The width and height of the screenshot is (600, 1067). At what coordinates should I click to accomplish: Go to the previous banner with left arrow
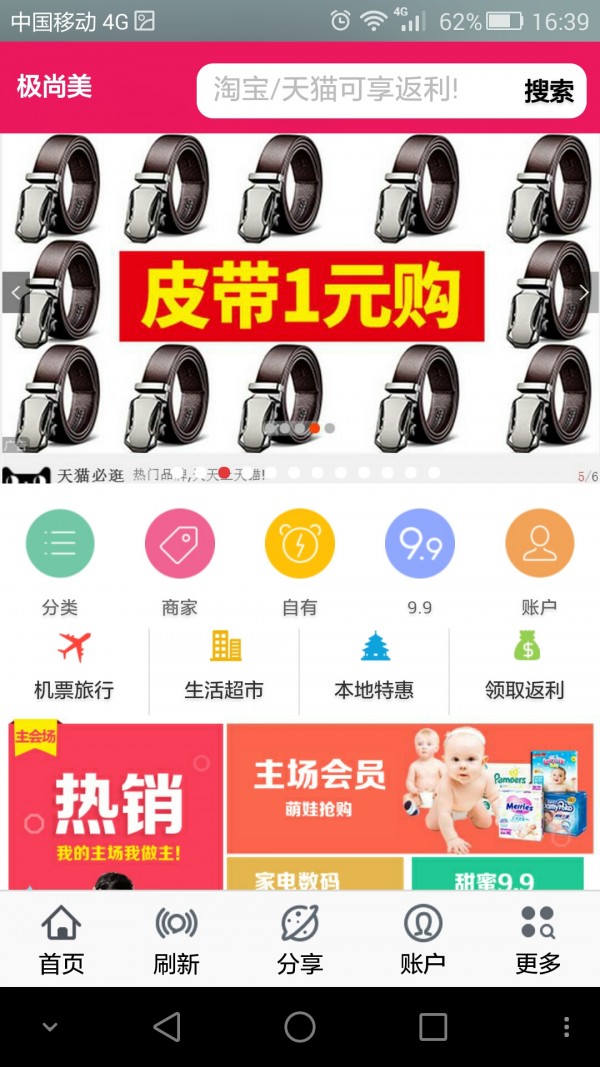point(15,292)
